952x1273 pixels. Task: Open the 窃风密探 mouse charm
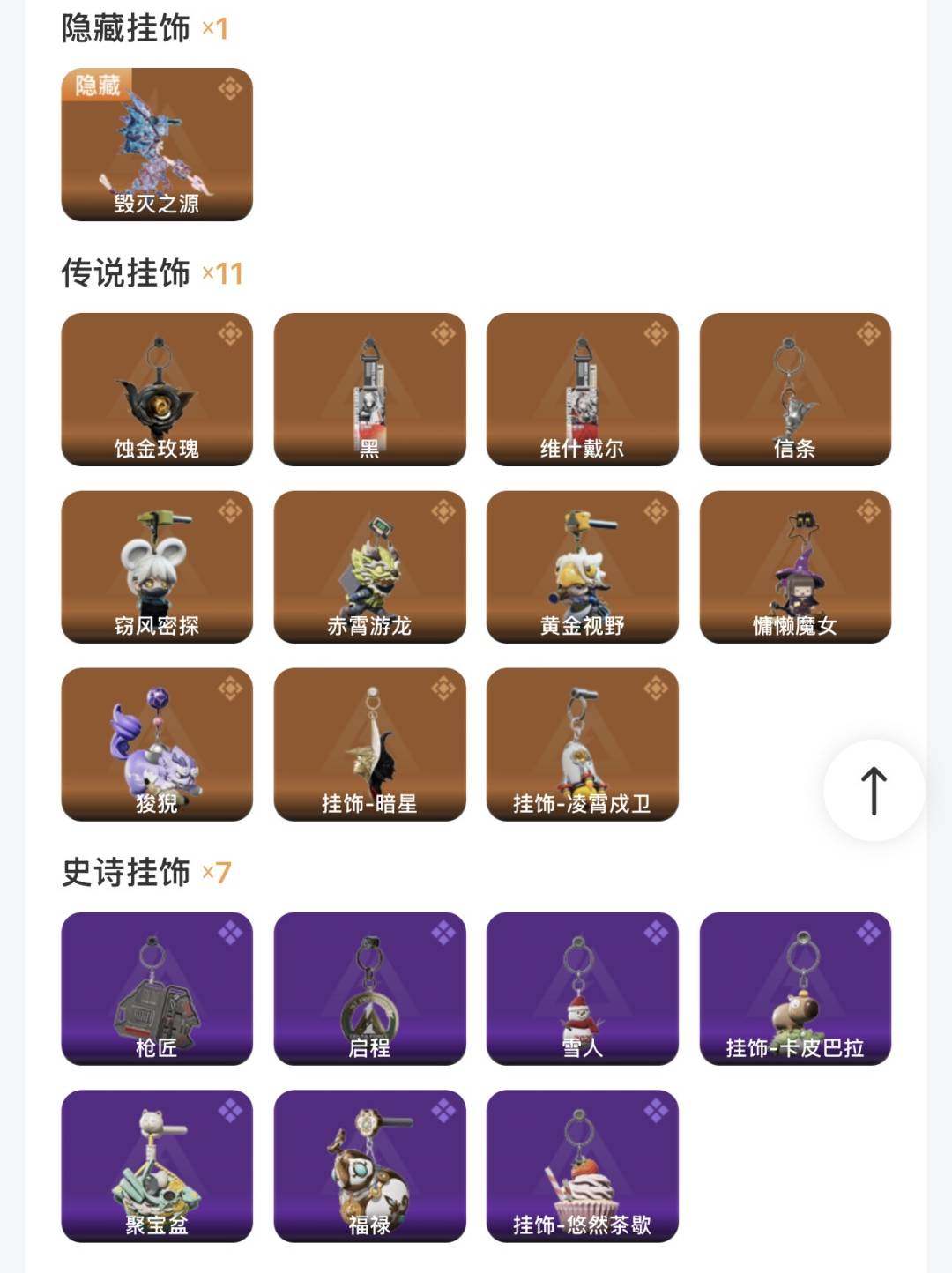[155, 569]
